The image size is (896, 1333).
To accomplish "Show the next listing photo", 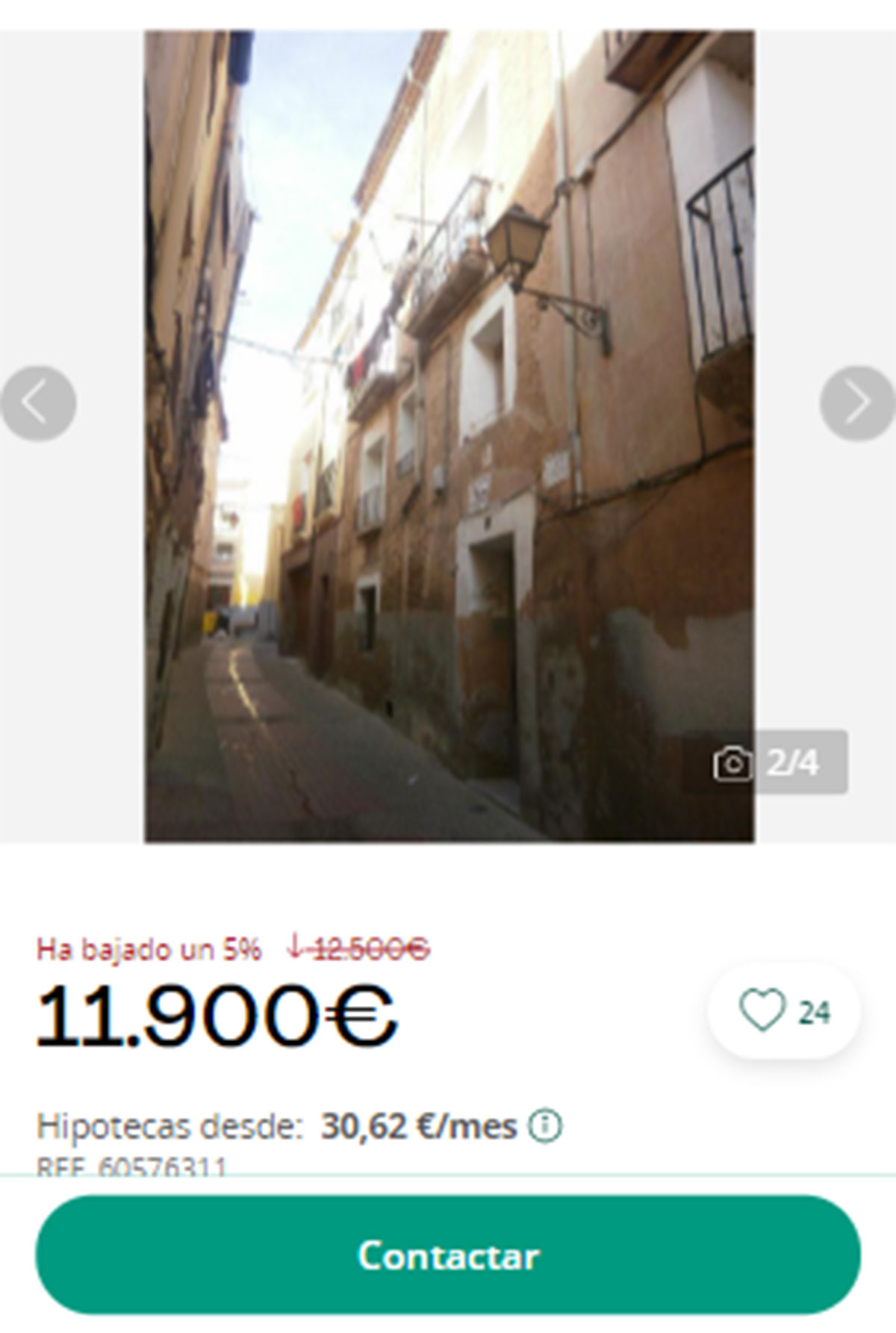I will point(856,403).
